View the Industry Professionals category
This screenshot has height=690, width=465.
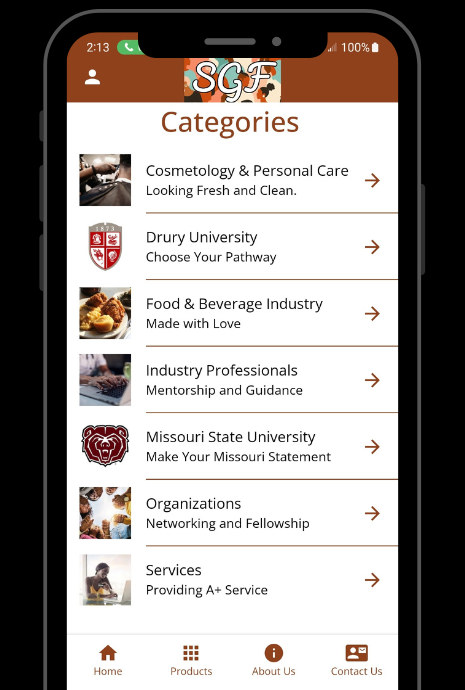[232, 380]
